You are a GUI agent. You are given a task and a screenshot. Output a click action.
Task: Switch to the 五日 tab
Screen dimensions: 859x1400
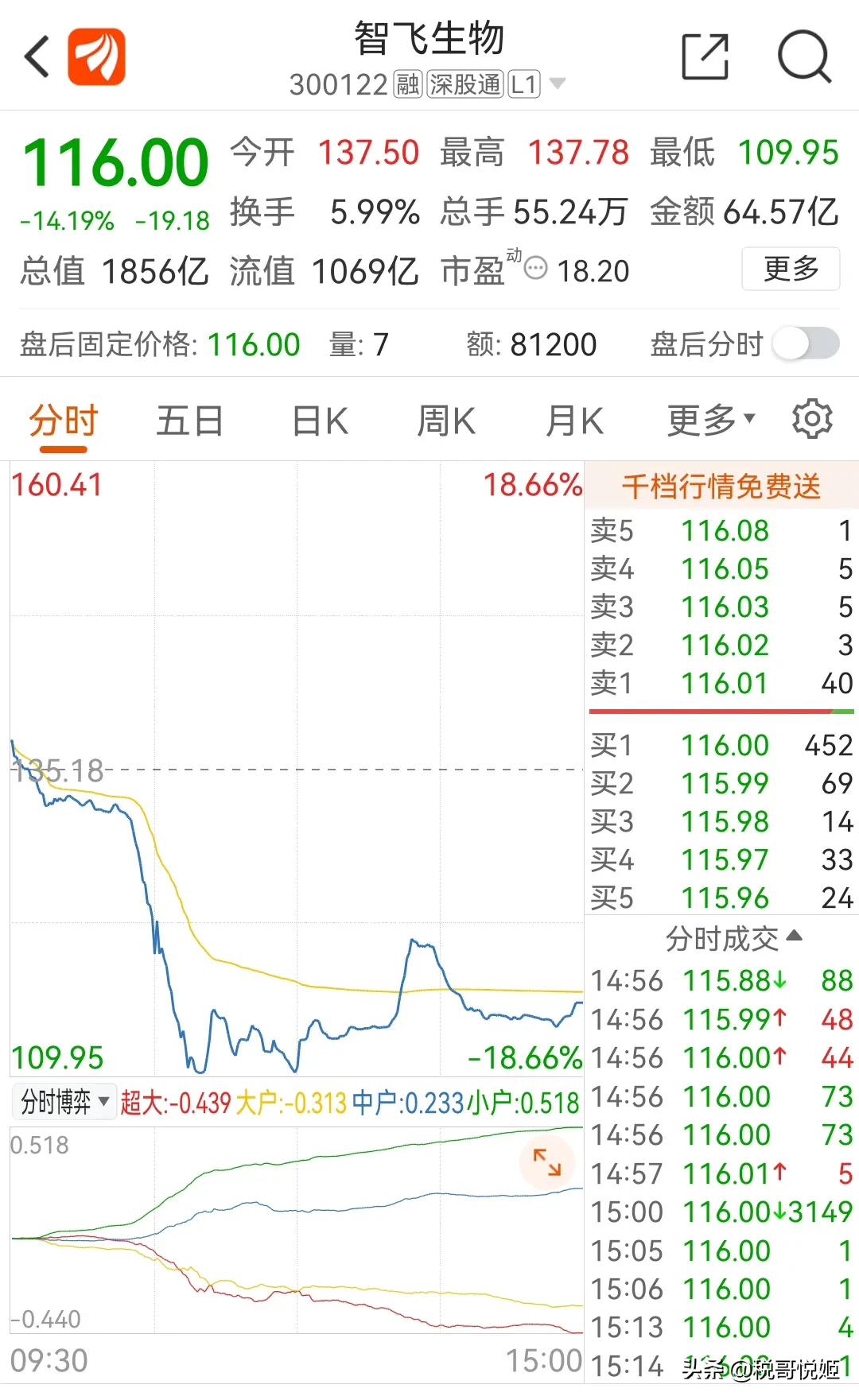point(189,421)
